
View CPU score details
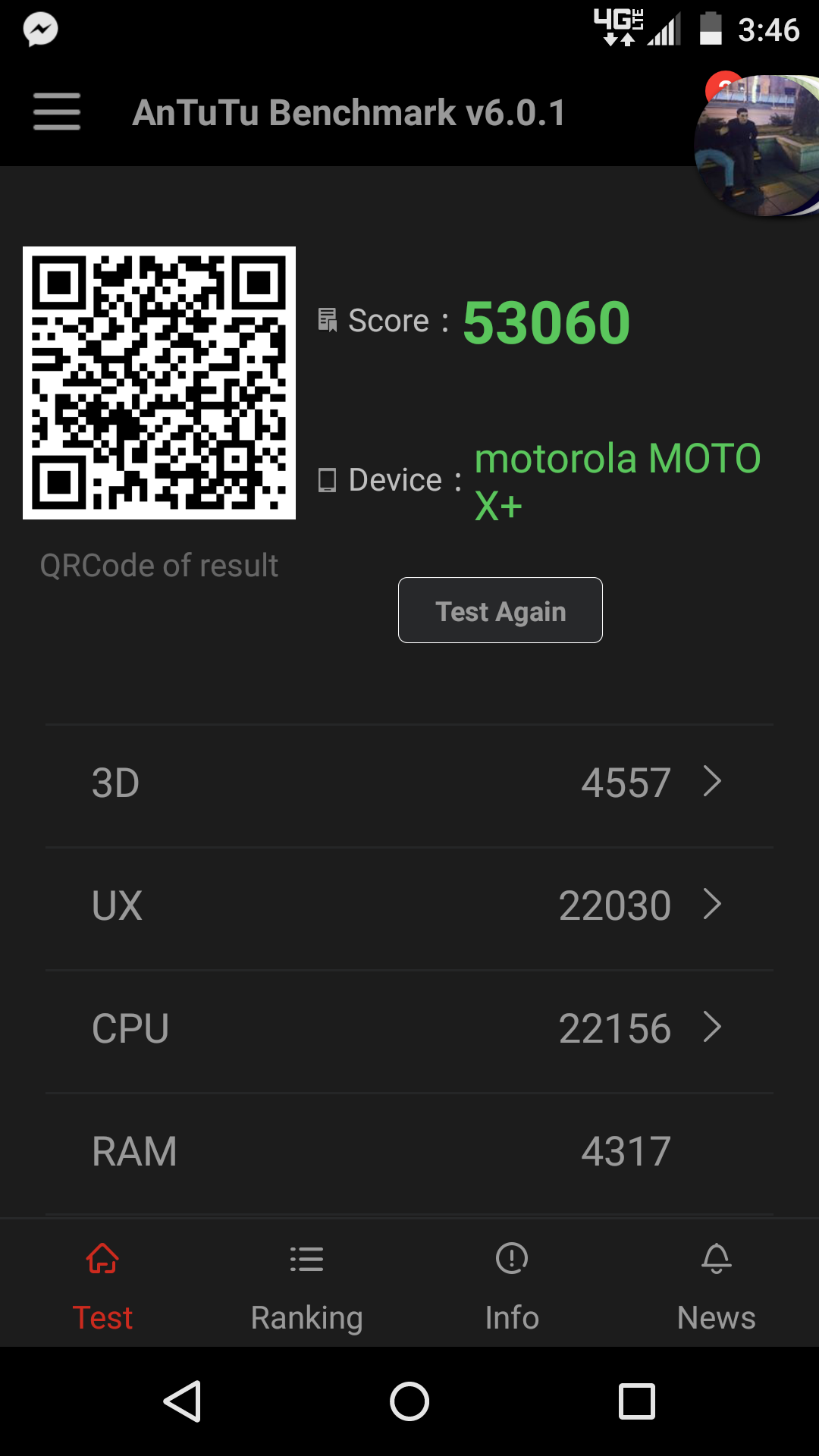tap(711, 1028)
